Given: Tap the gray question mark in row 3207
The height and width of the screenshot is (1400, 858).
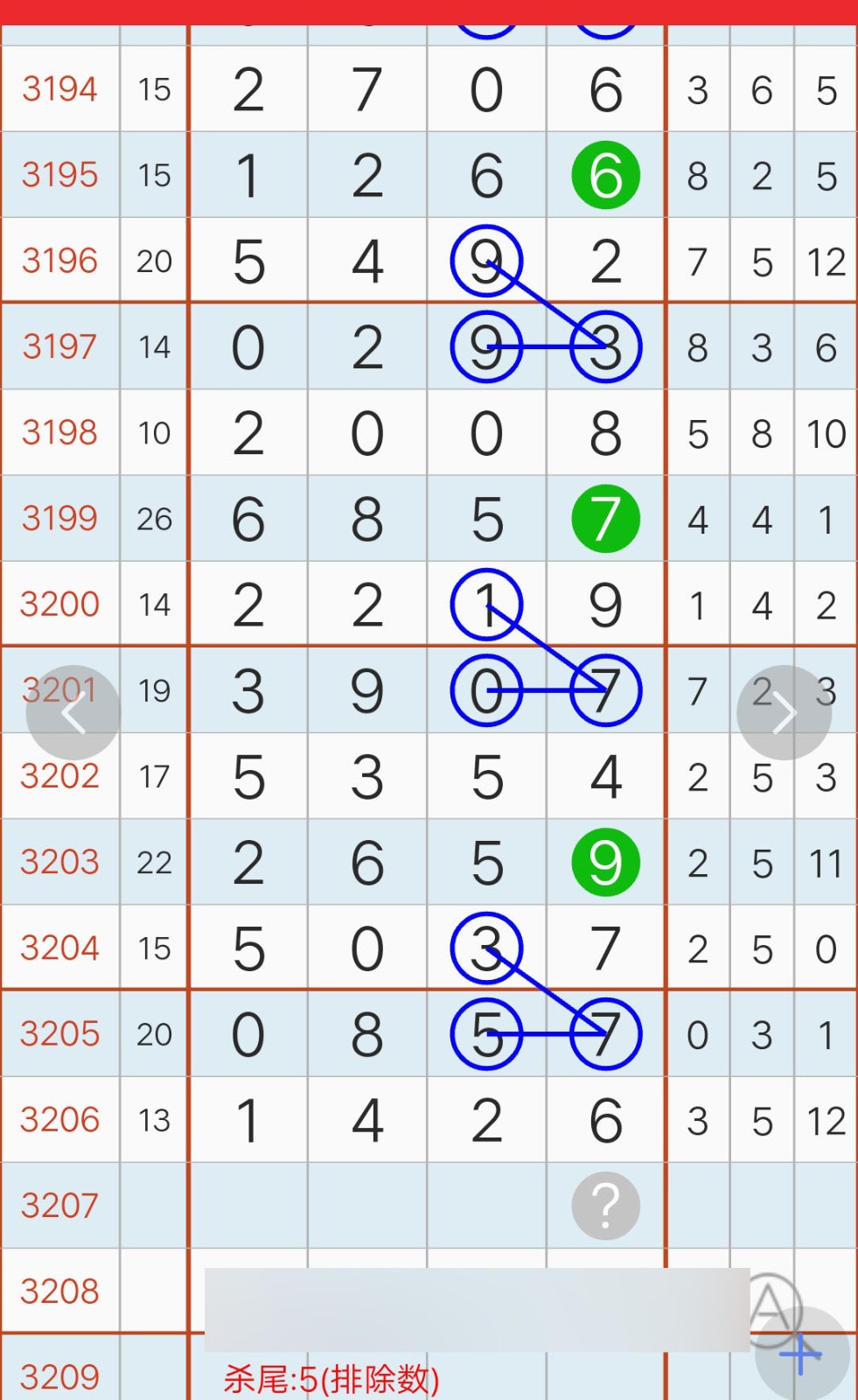Looking at the screenshot, I should [606, 1206].
